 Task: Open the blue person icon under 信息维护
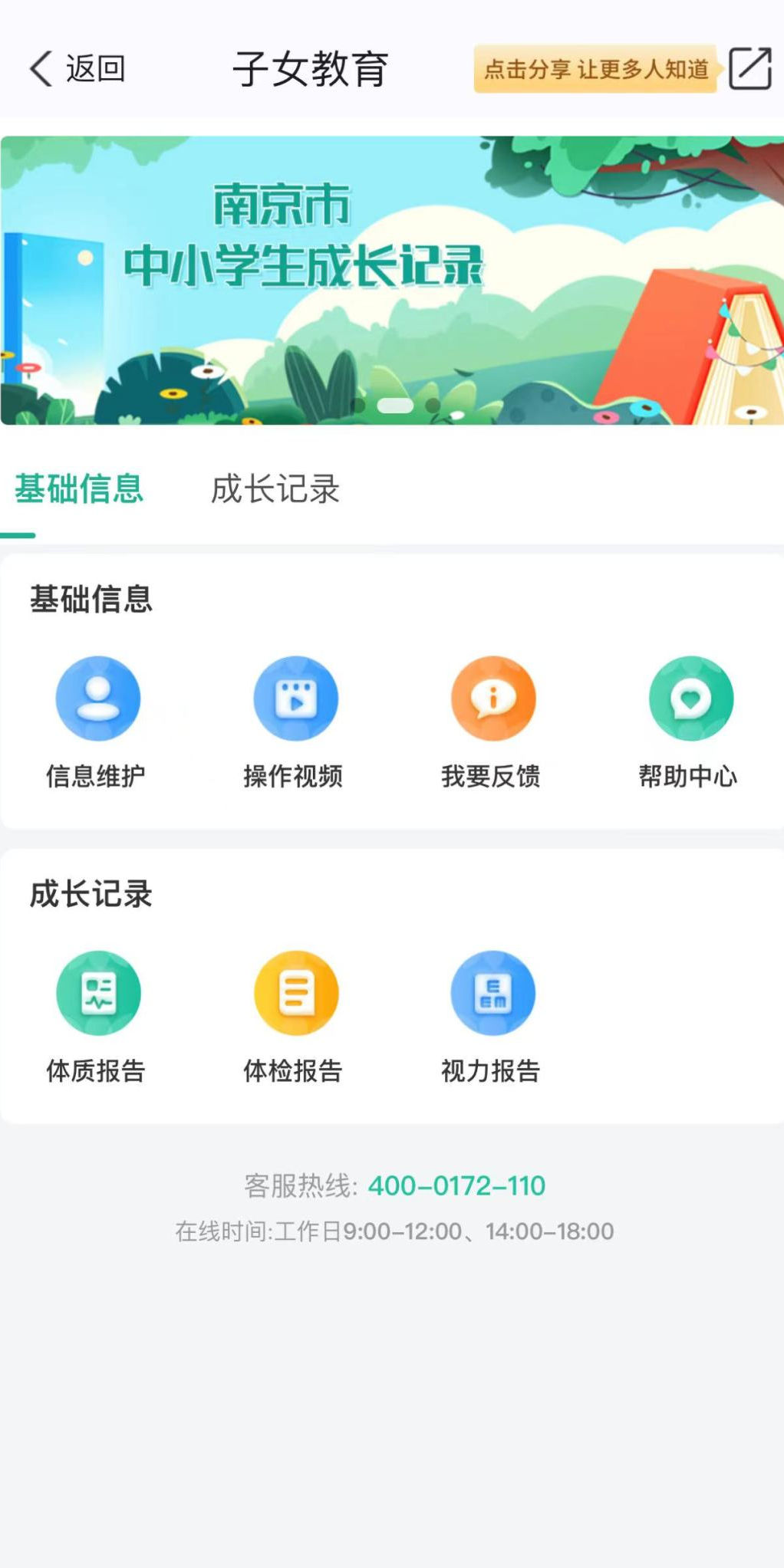click(x=98, y=699)
